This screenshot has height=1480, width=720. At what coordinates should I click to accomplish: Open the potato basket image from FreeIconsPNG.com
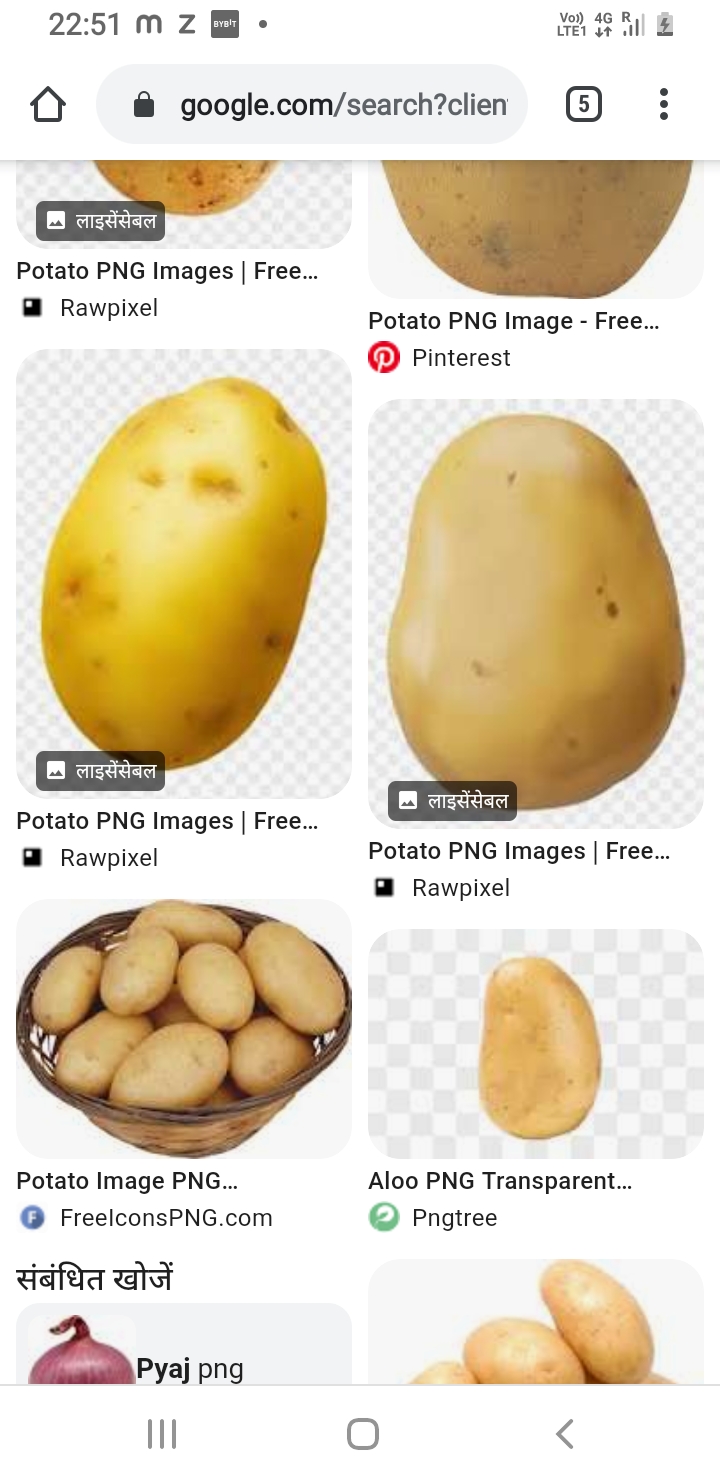click(x=184, y=1028)
